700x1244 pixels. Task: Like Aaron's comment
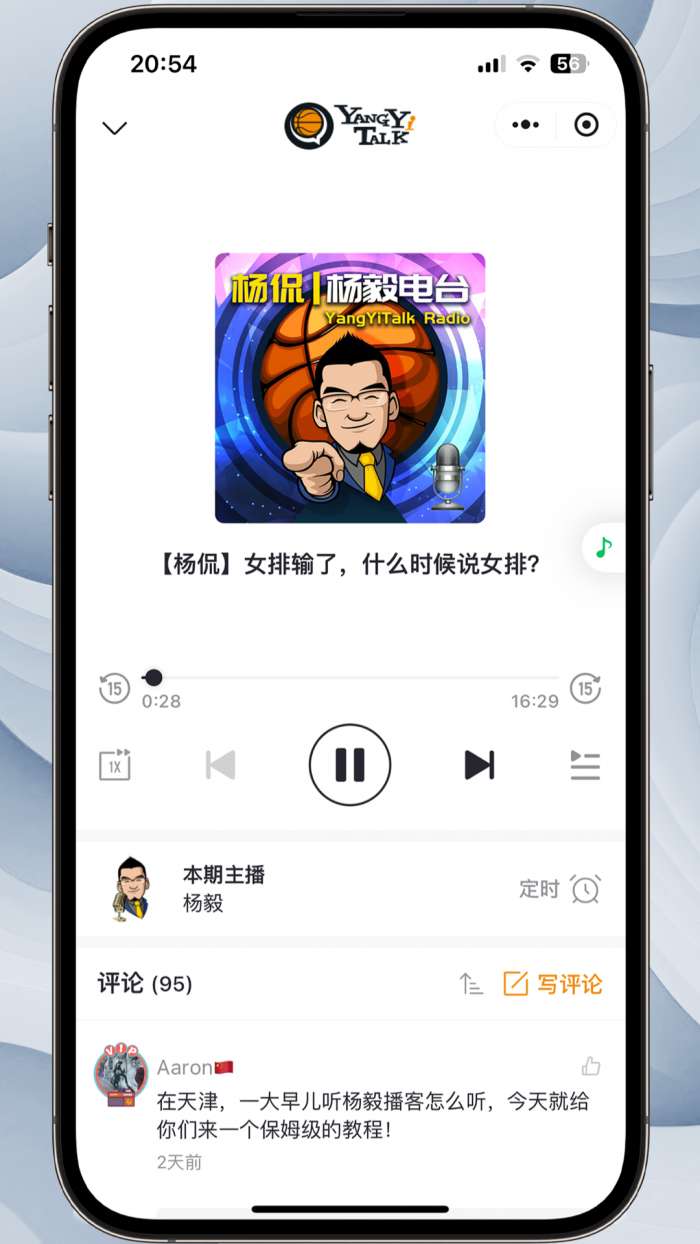tap(591, 1066)
